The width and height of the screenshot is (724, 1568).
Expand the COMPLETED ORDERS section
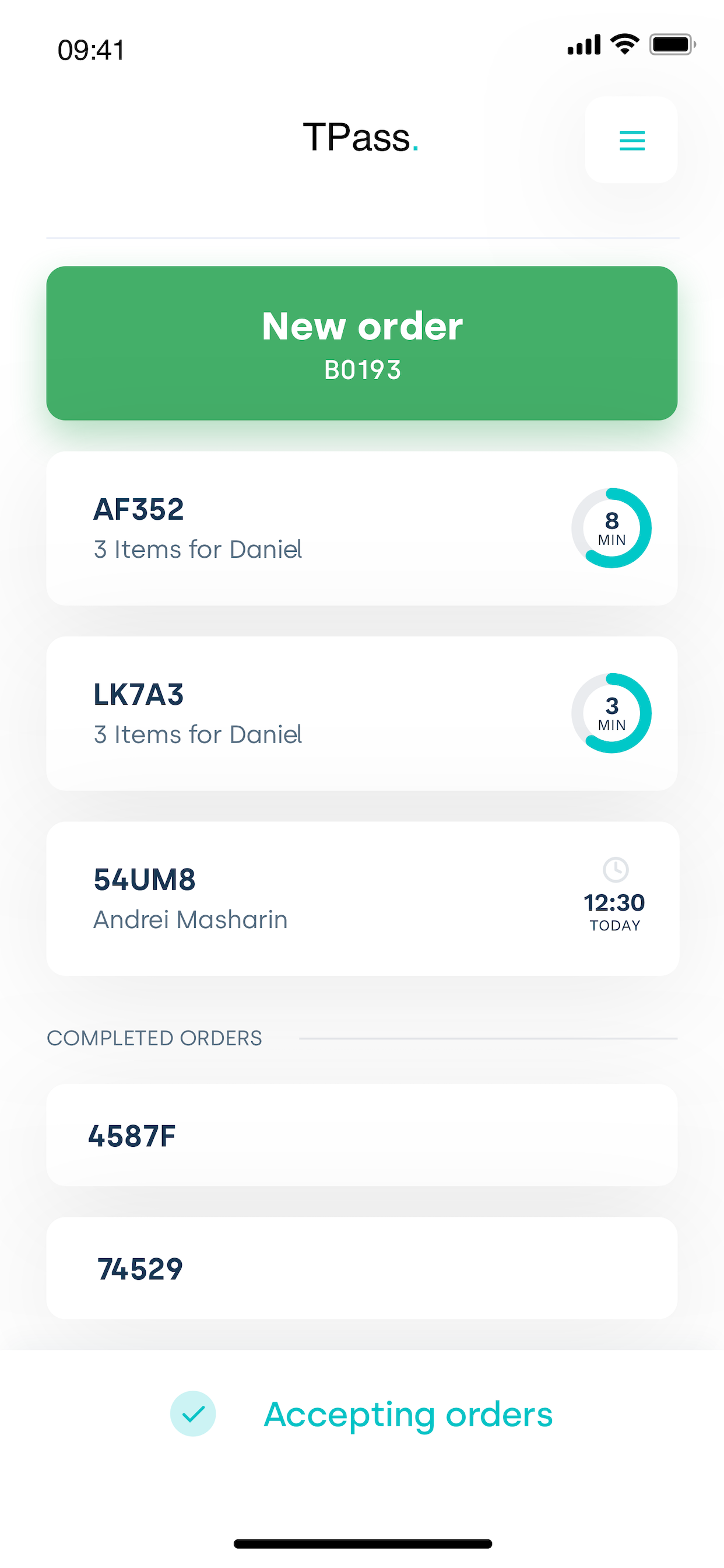[154, 1038]
